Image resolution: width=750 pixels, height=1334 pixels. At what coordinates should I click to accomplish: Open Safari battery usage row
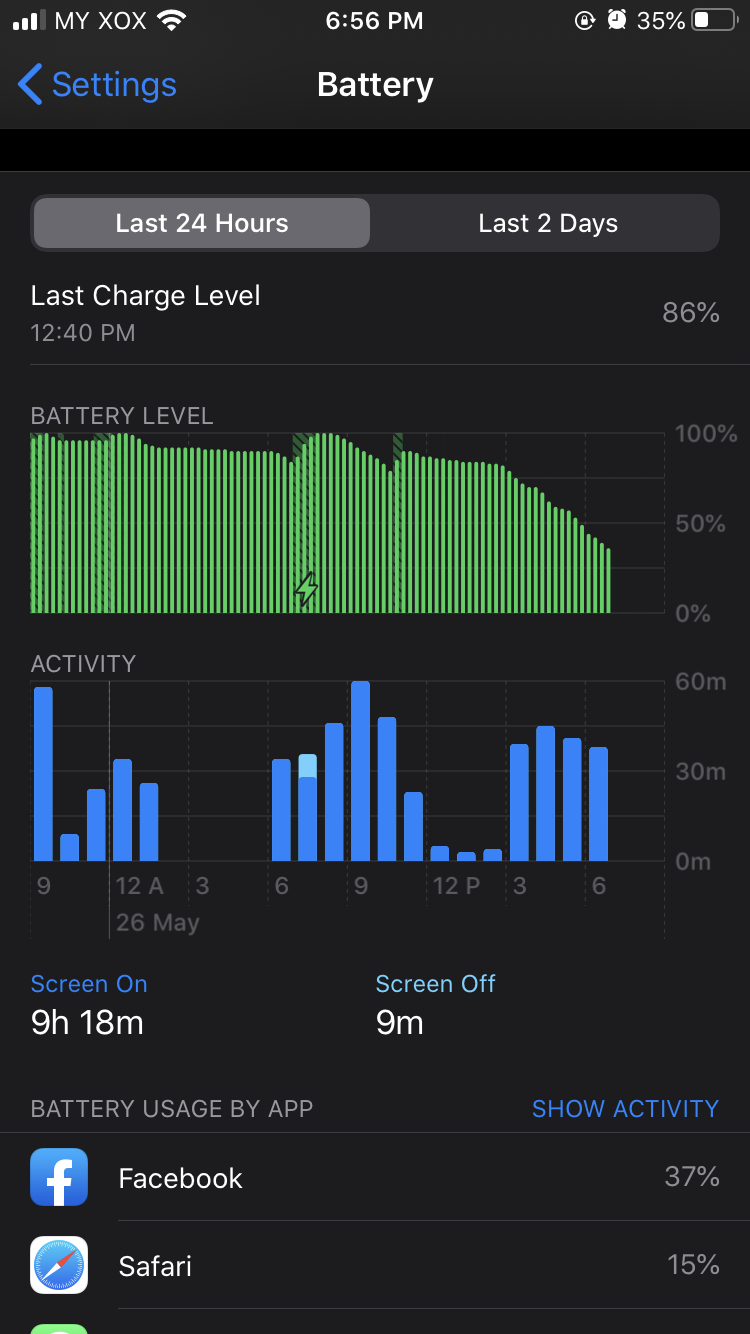point(375,1265)
